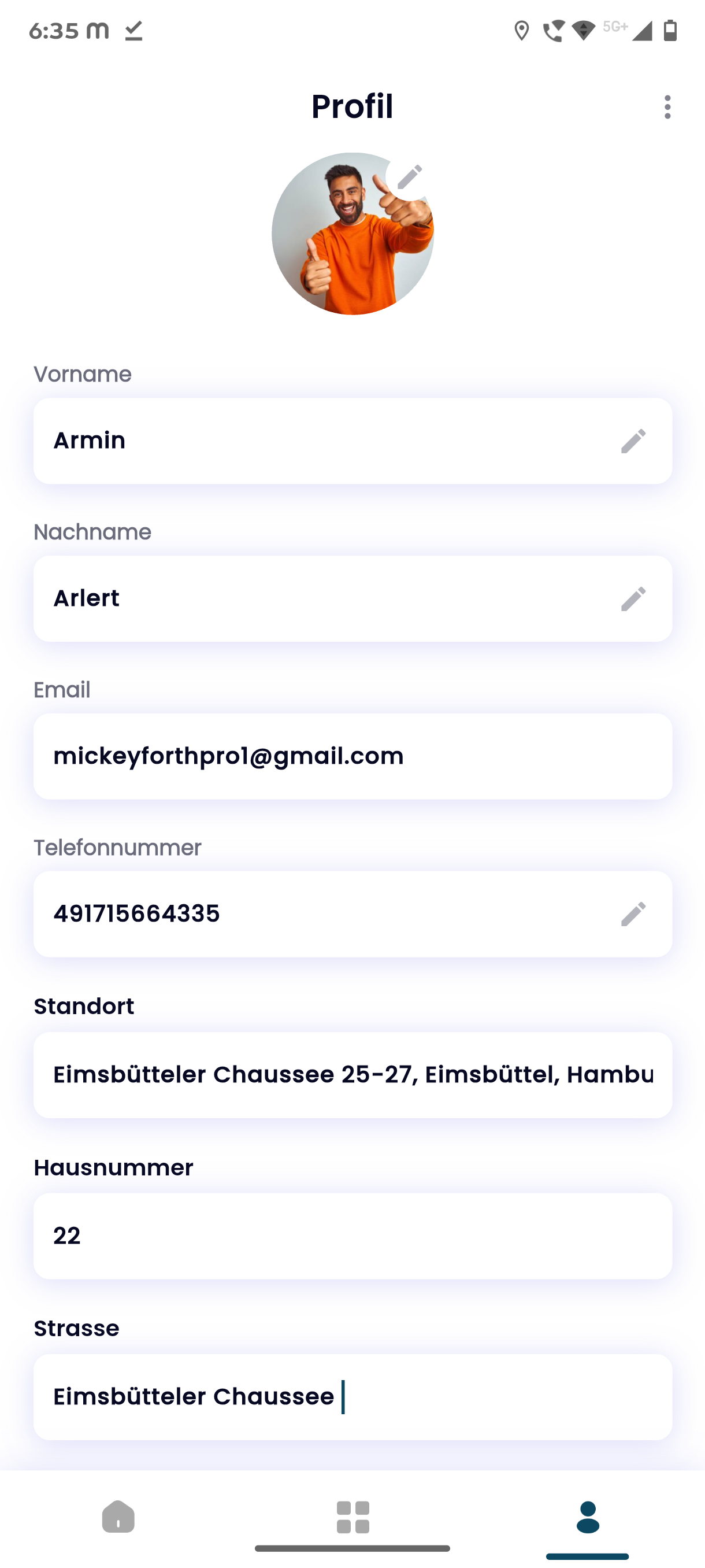This screenshot has height=1568, width=705.
Task: Tap the Strasse text field
Action: (x=352, y=1396)
